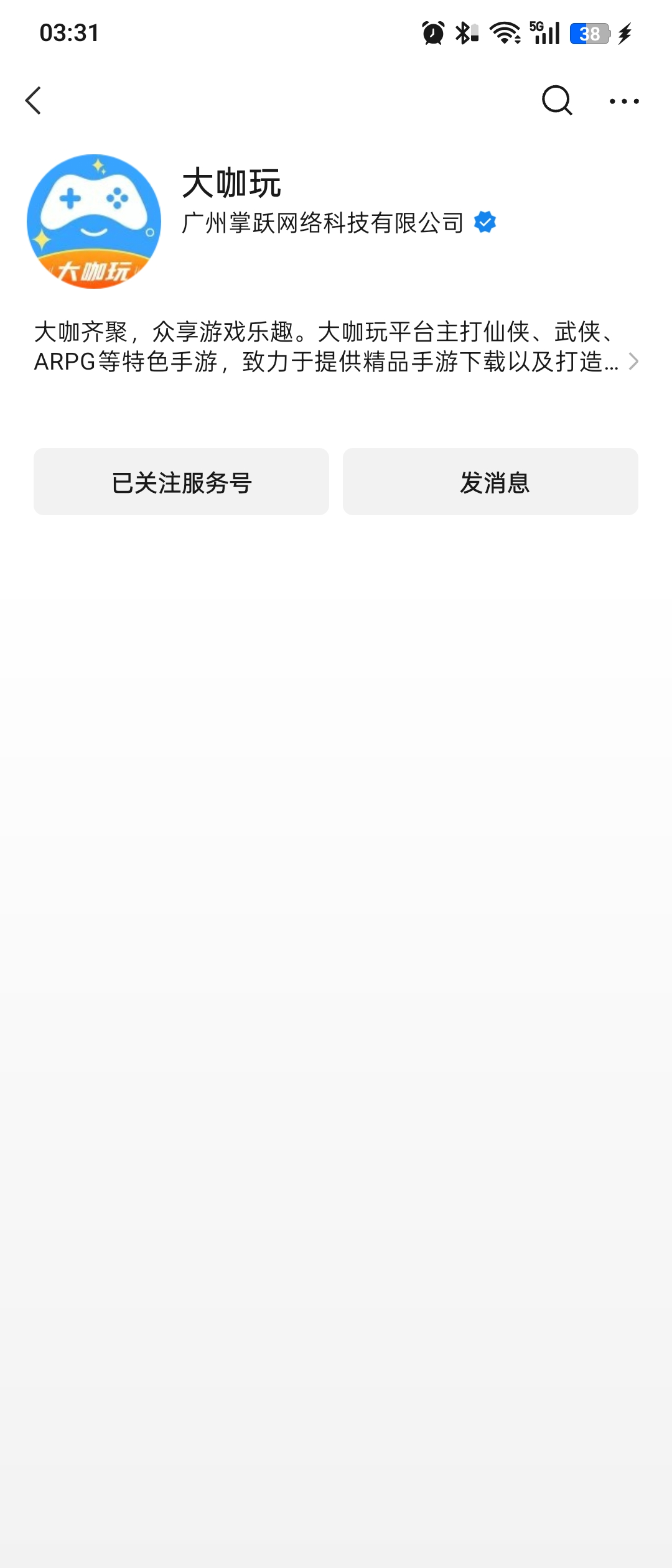View the 大咖玩 profile avatar
The image size is (672, 1568).
(x=94, y=222)
